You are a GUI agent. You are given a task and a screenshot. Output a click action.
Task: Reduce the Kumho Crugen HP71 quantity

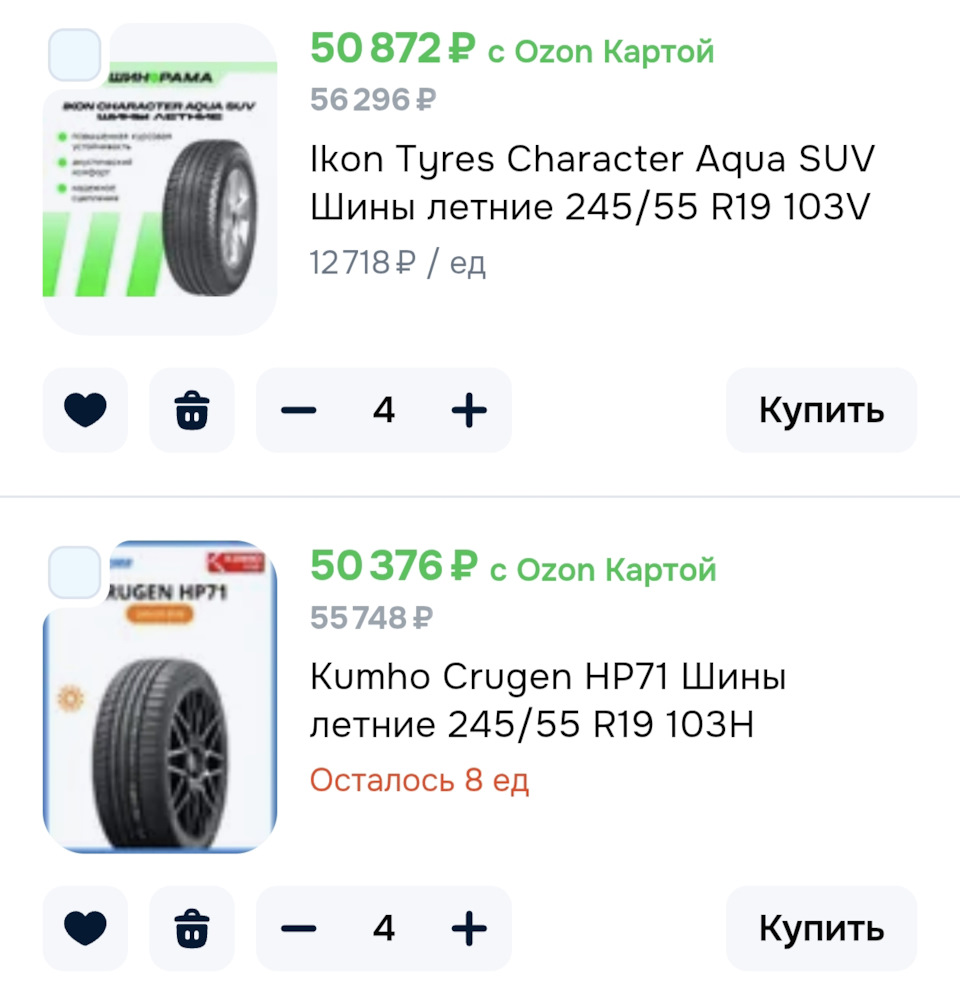298,929
